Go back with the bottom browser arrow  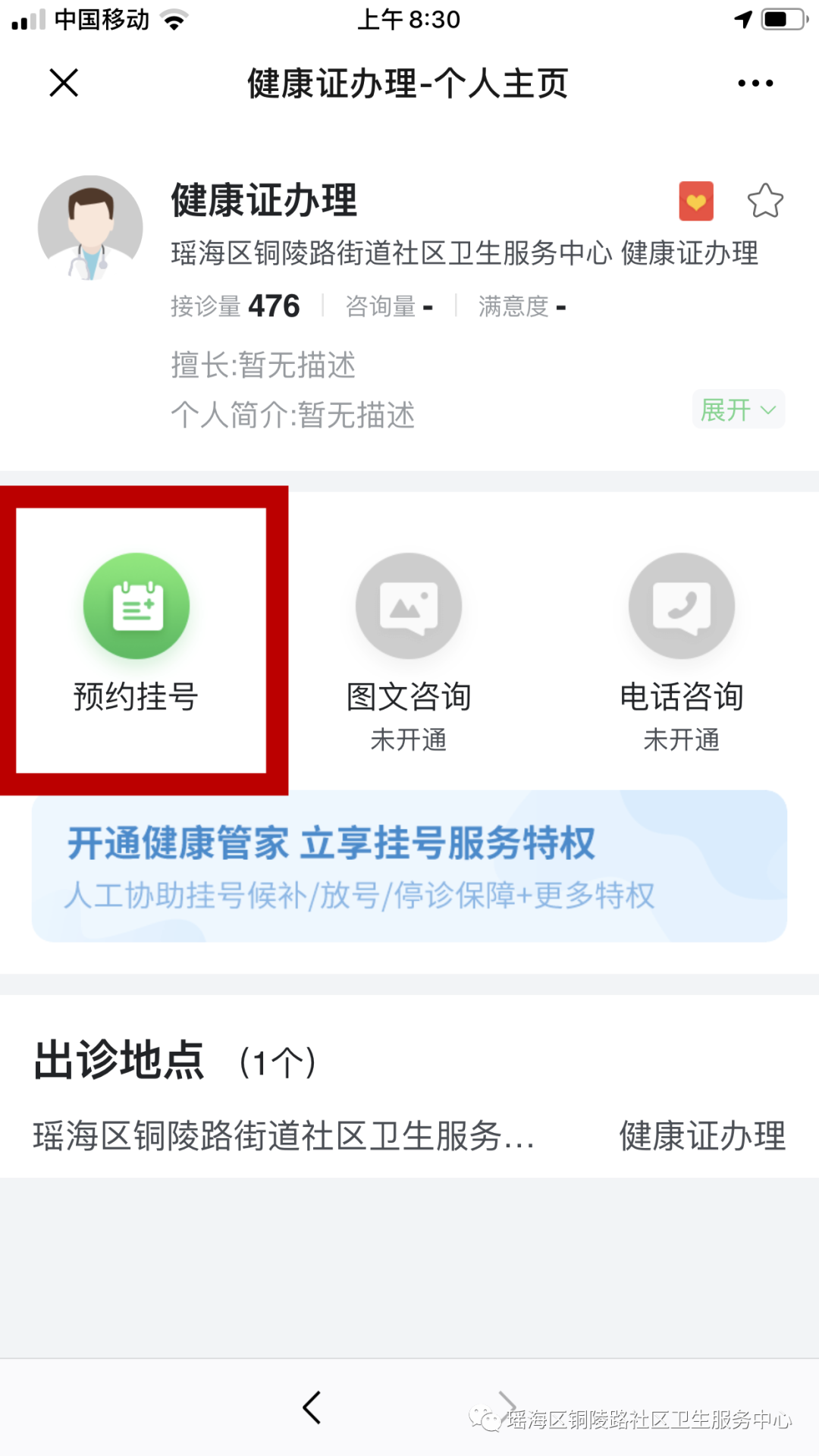tap(312, 1407)
